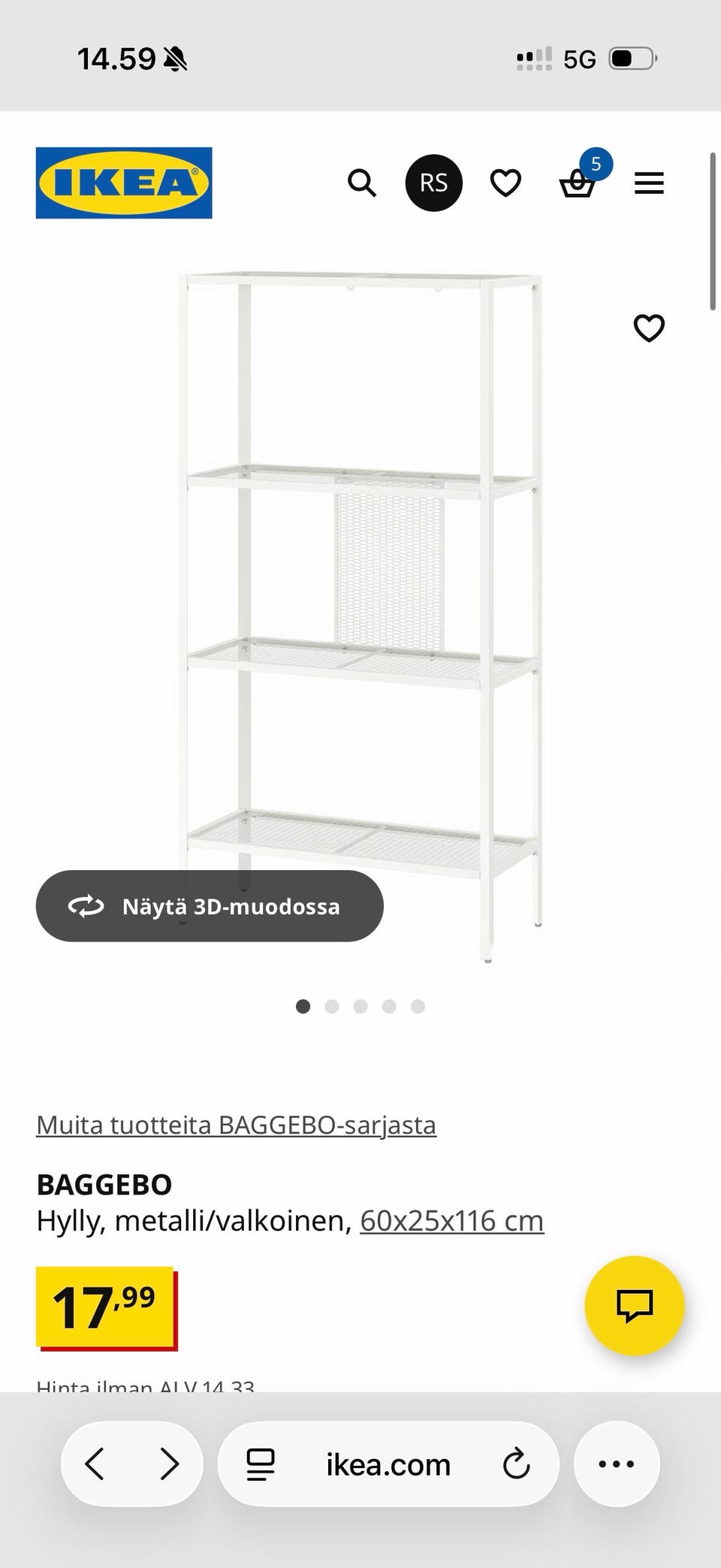The height and width of the screenshot is (1568, 721).
Task: Go forward to the next page
Action: click(x=170, y=1464)
